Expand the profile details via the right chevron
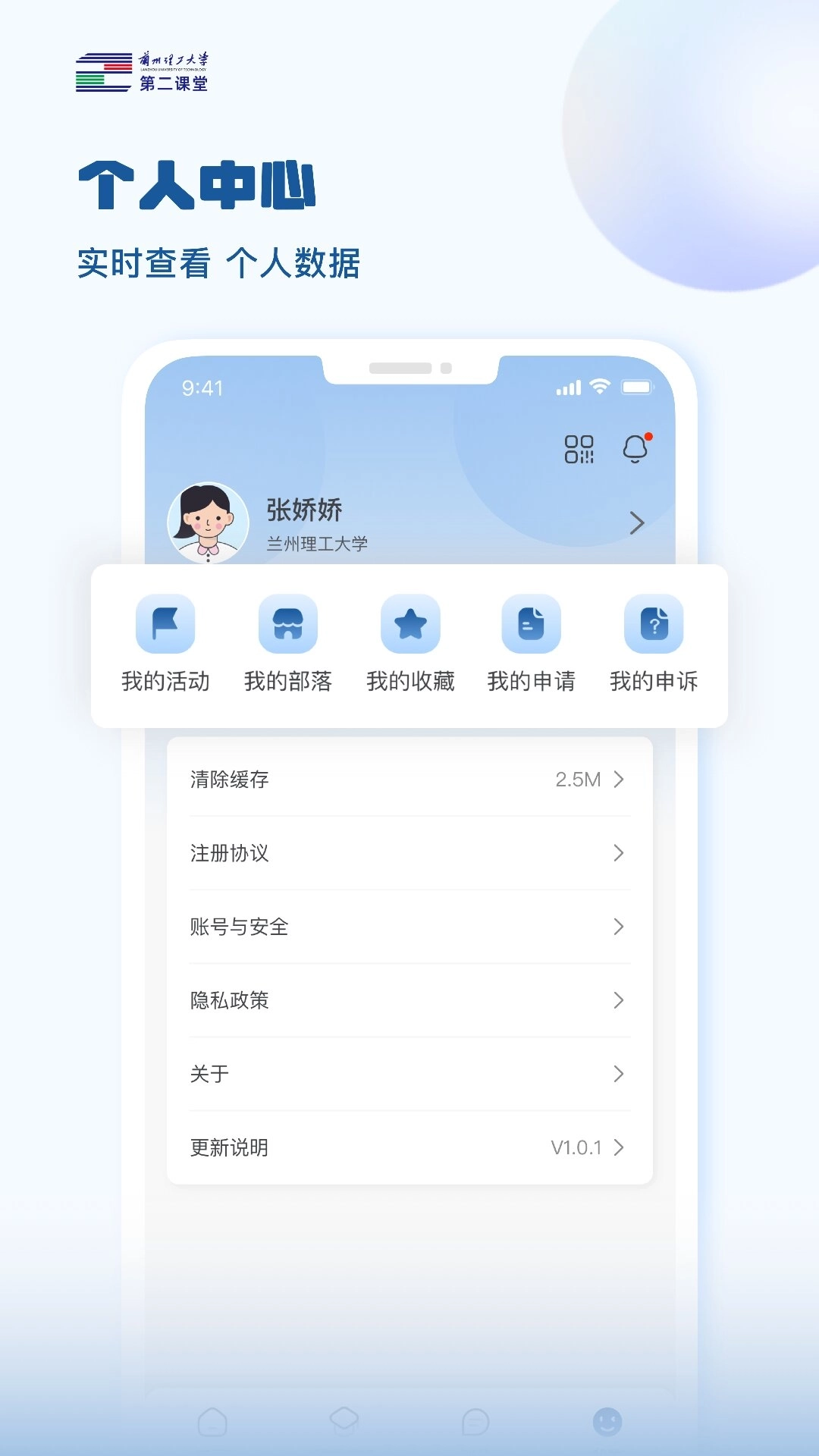This screenshot has height=1456, width=819. [637, 523]
